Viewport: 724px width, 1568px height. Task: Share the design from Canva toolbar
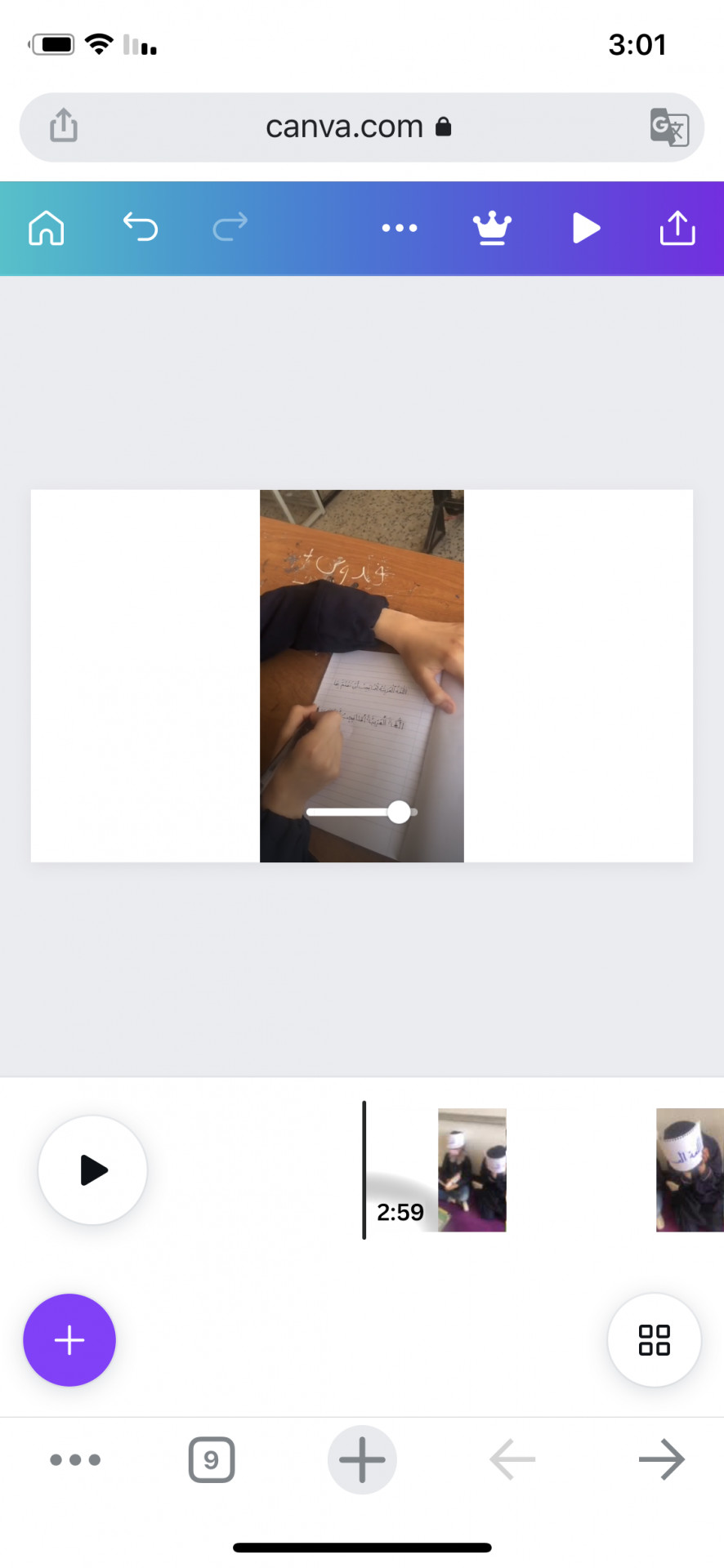tap(677, 228)
